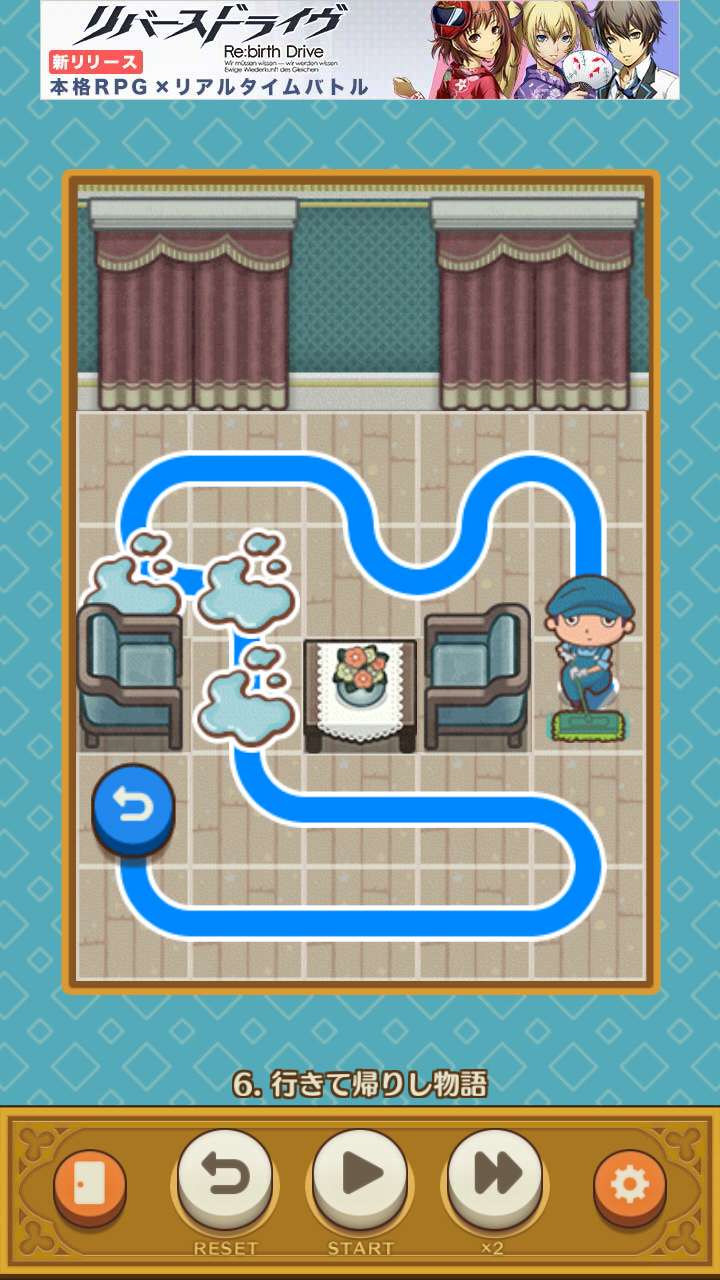Open the settings gear
720x1280 pixels.
point(630,1187)
